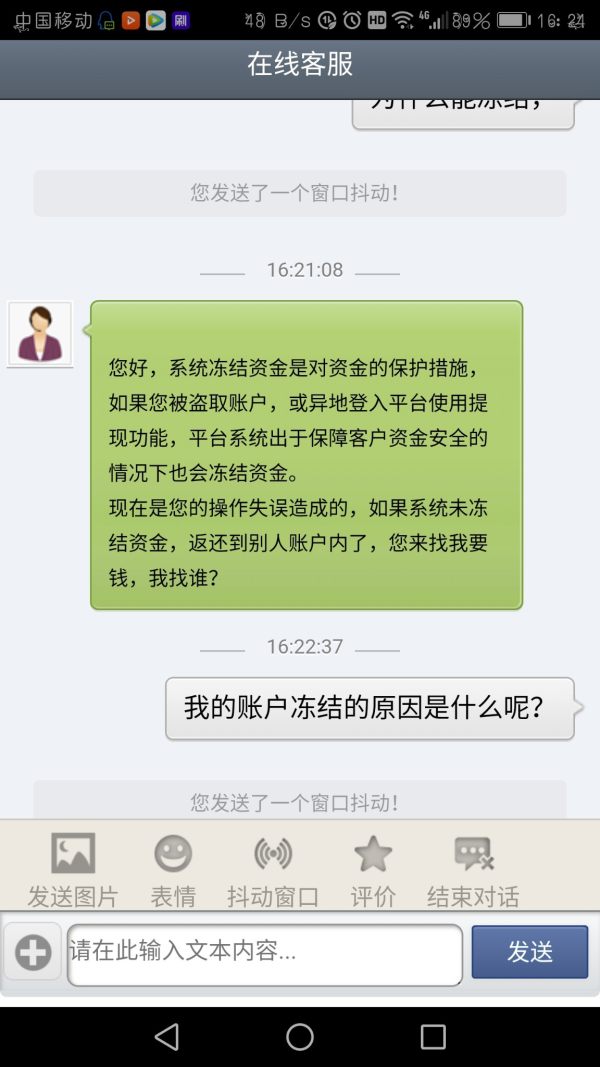The height and width of the screenshot is (1067, 600).
Task: Tap the 发送 send button
Action: coord(530,951)
